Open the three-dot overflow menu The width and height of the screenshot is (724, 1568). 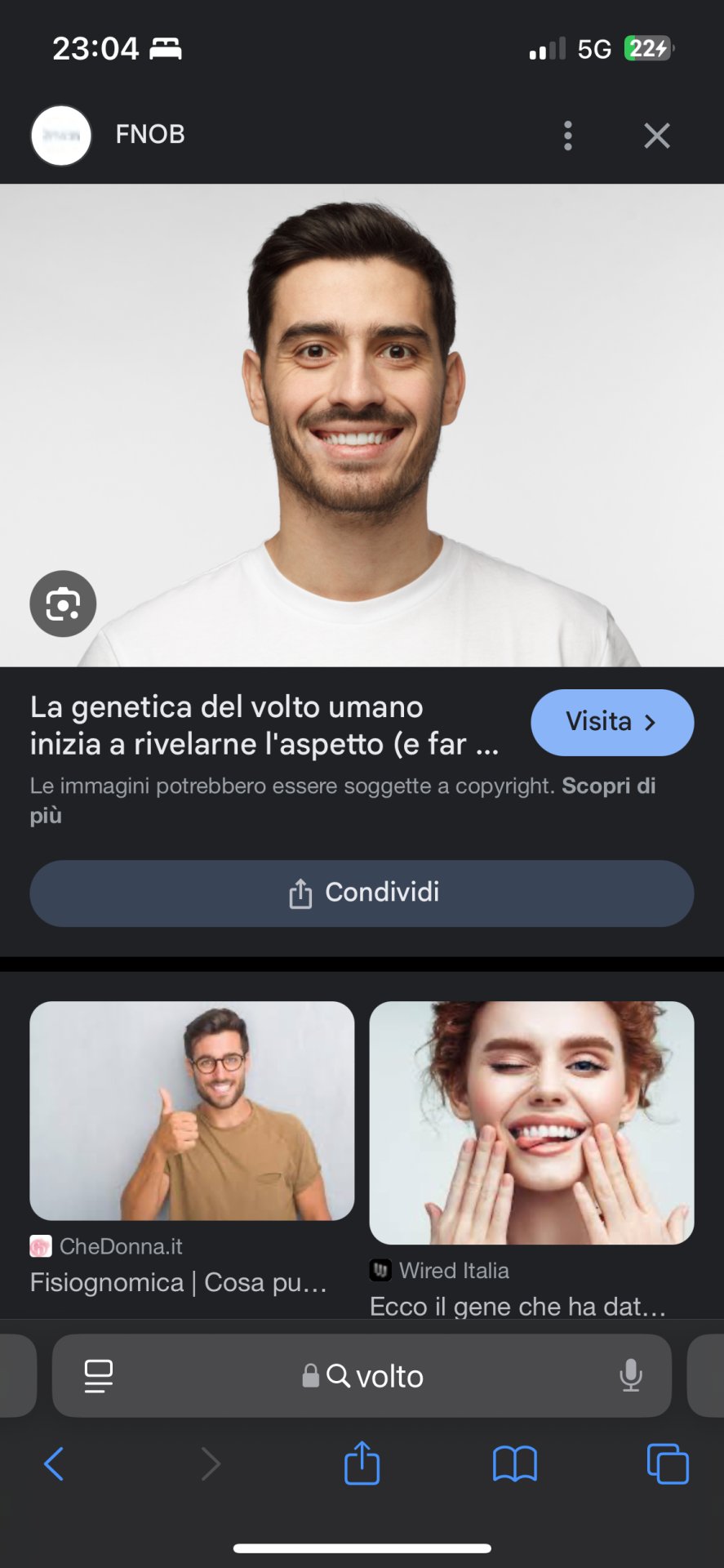point(568,136)
